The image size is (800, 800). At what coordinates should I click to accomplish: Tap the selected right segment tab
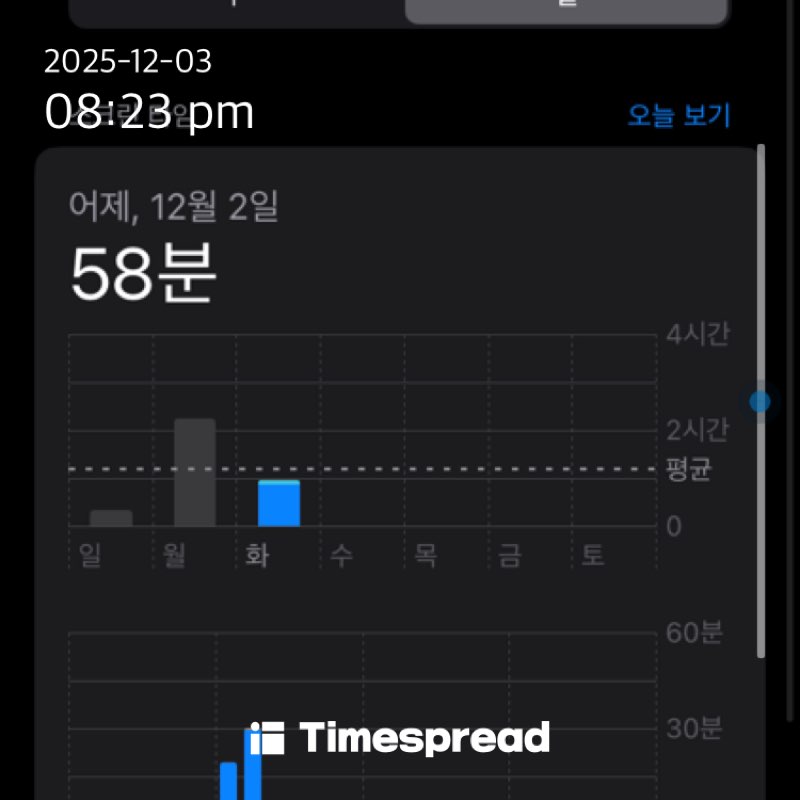[565, 9]
